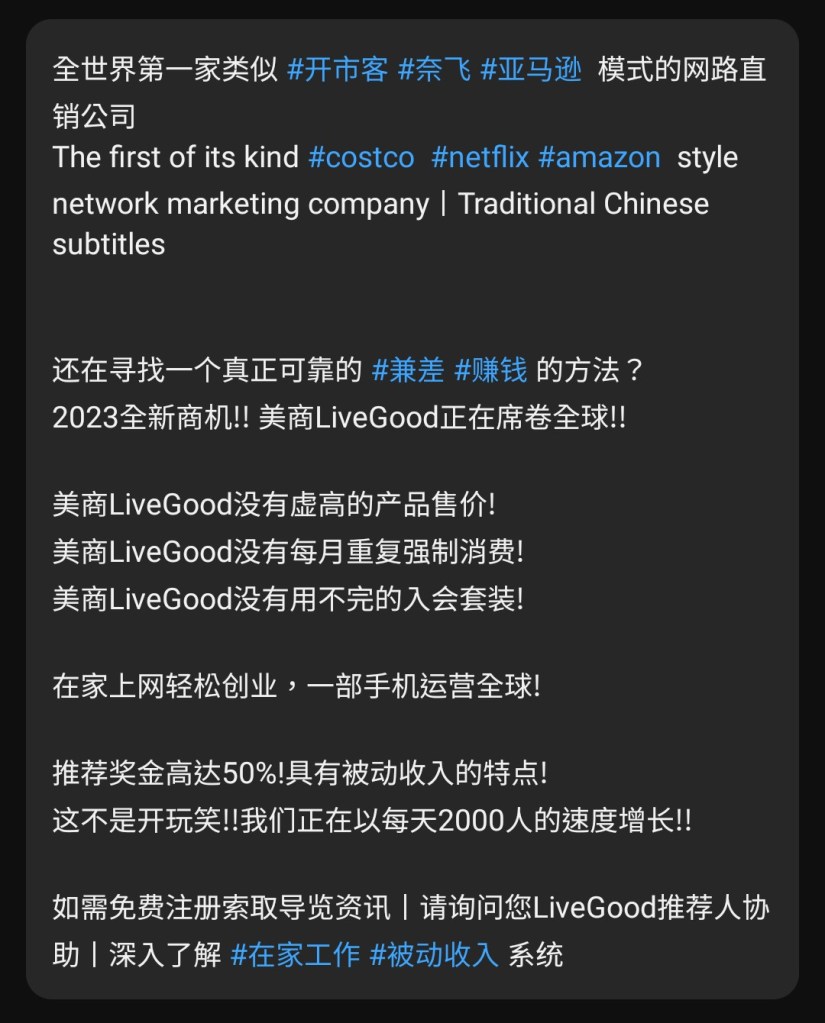Open the #亚马逊 hashtag

pyautogui.click(x=531, y=71)
